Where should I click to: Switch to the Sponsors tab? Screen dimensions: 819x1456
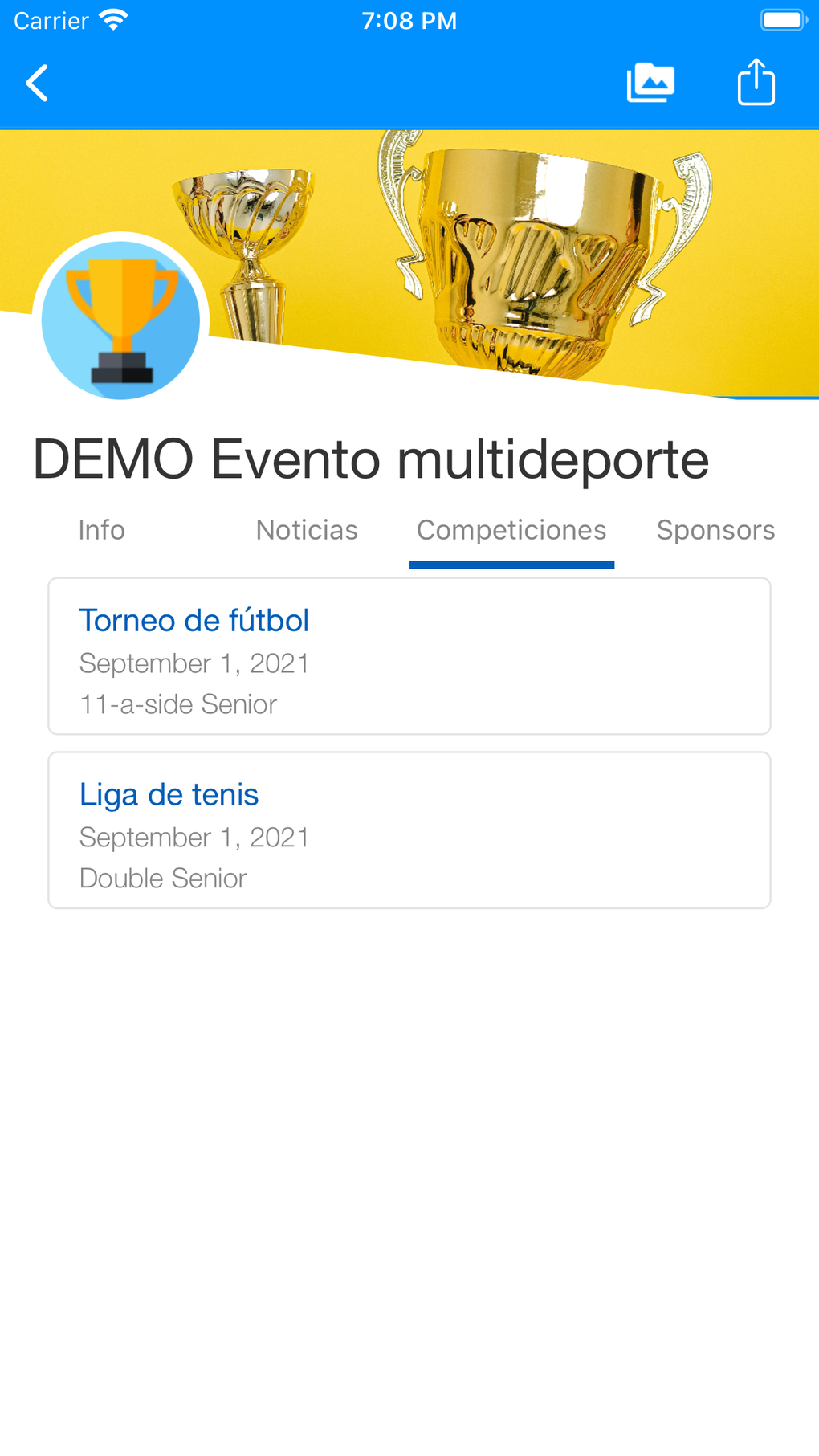[x=715, y=530]
